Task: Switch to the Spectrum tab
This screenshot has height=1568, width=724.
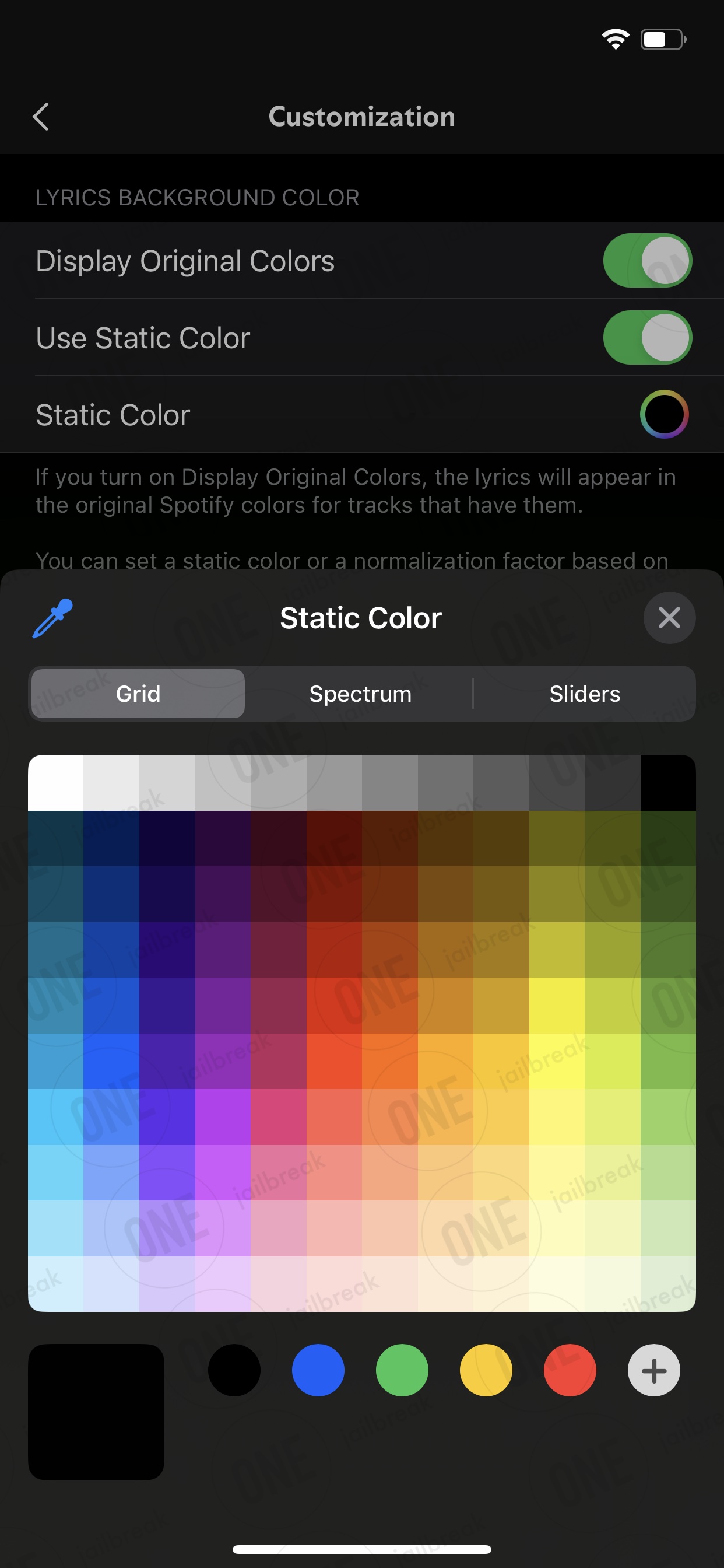Action: point(360,694)
